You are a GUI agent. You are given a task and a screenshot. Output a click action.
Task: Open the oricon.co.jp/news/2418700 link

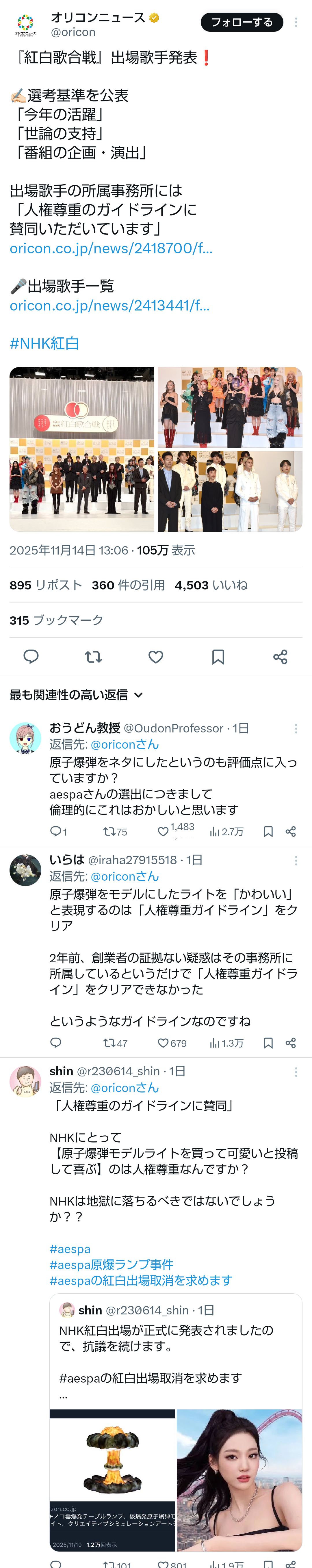click(111, 248)
